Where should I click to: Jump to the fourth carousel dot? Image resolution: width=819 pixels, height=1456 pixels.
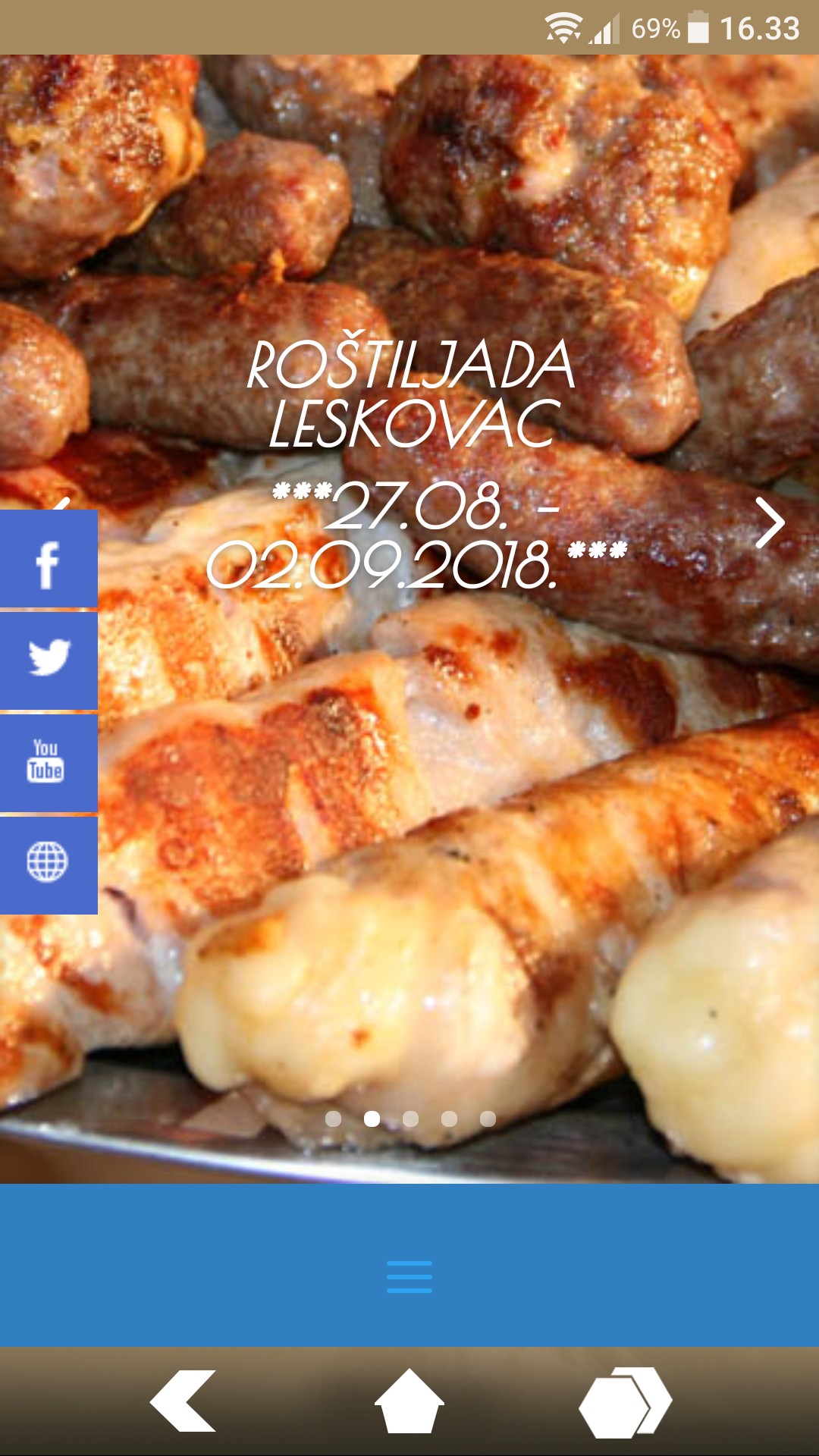tap(449, 1119)
